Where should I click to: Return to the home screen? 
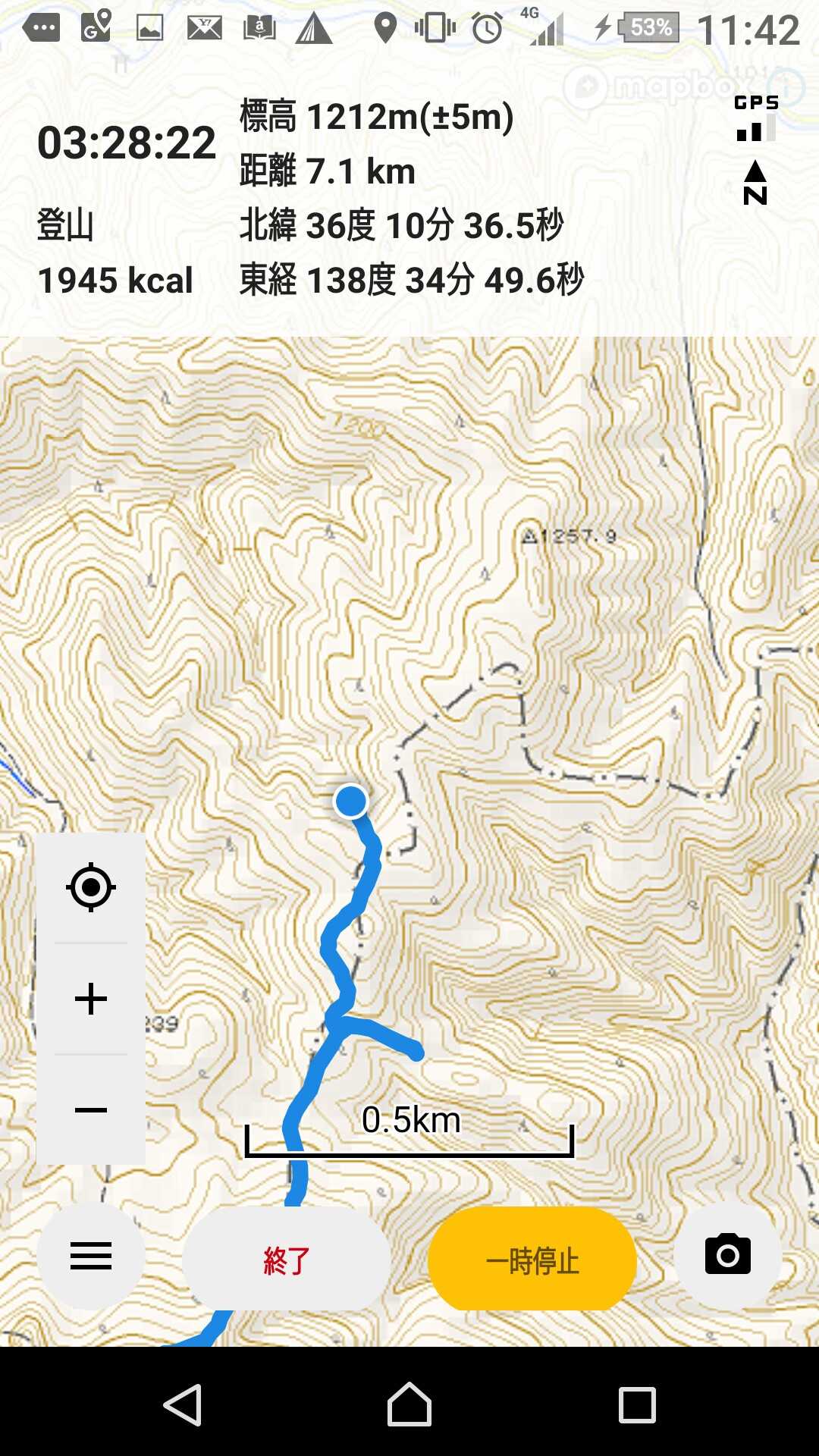[x=409, y=1405]
